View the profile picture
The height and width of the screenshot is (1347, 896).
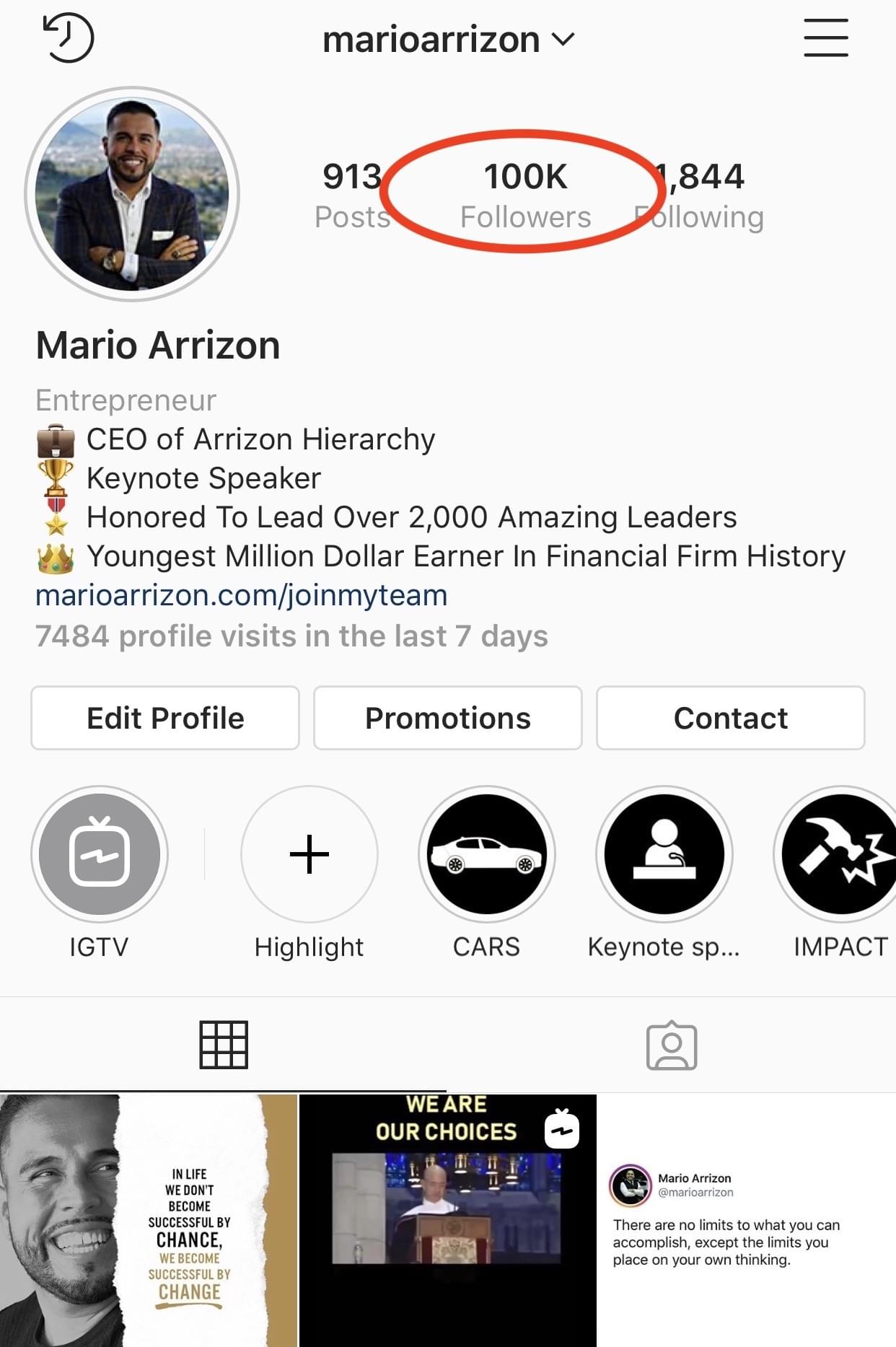[132, 194]
